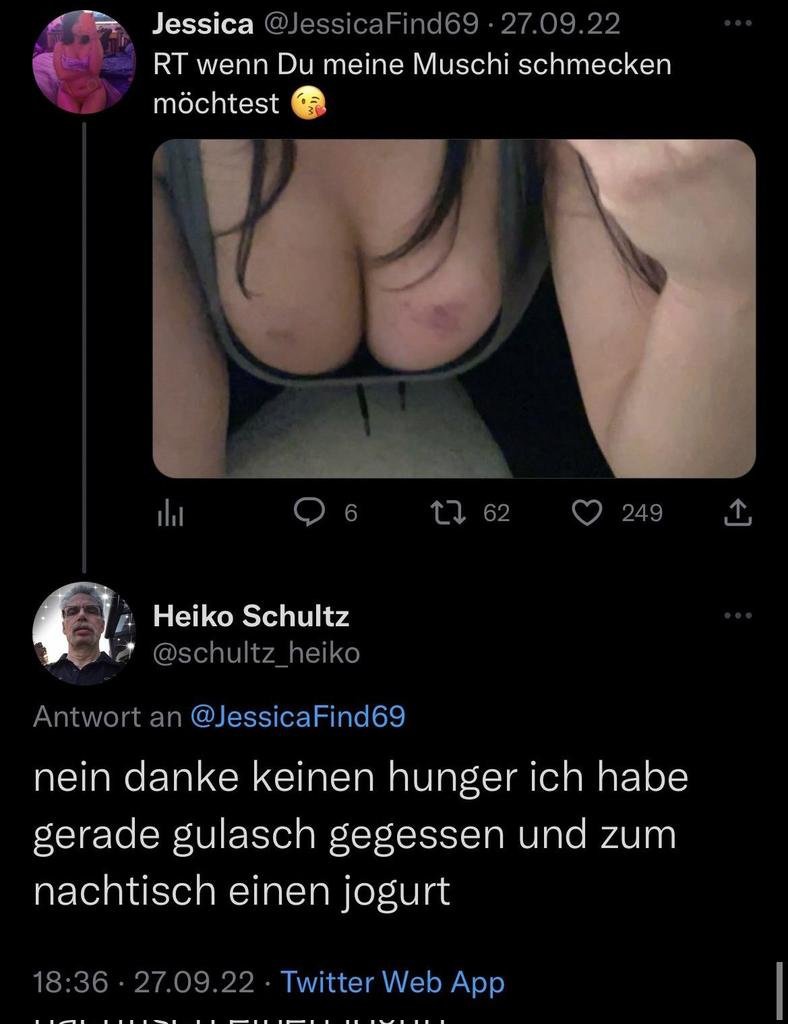Open Jessica's profile picture
788x1024 pixels.
click(83, 61)
